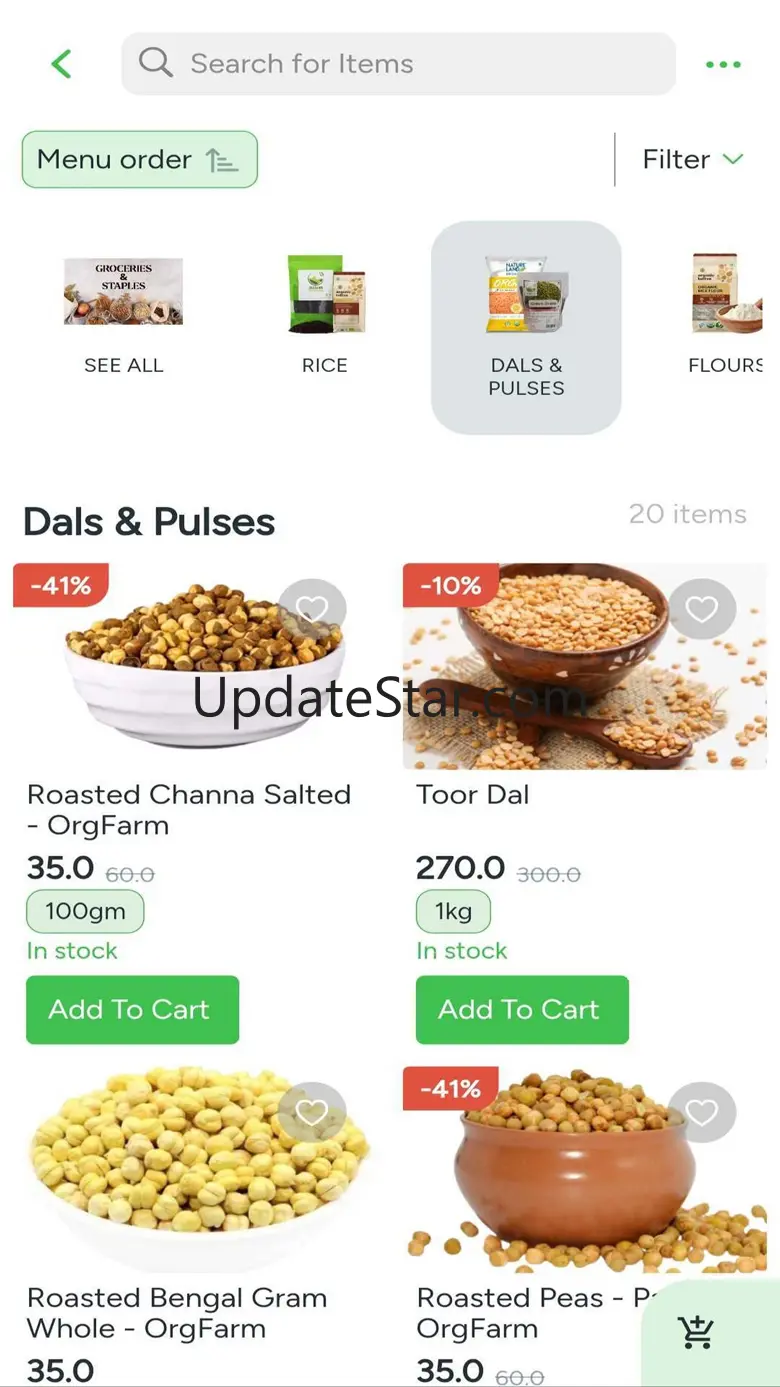Add Toor Dal to cart
Viewport: 780px width, 1387px height.
pos(522,1009)
